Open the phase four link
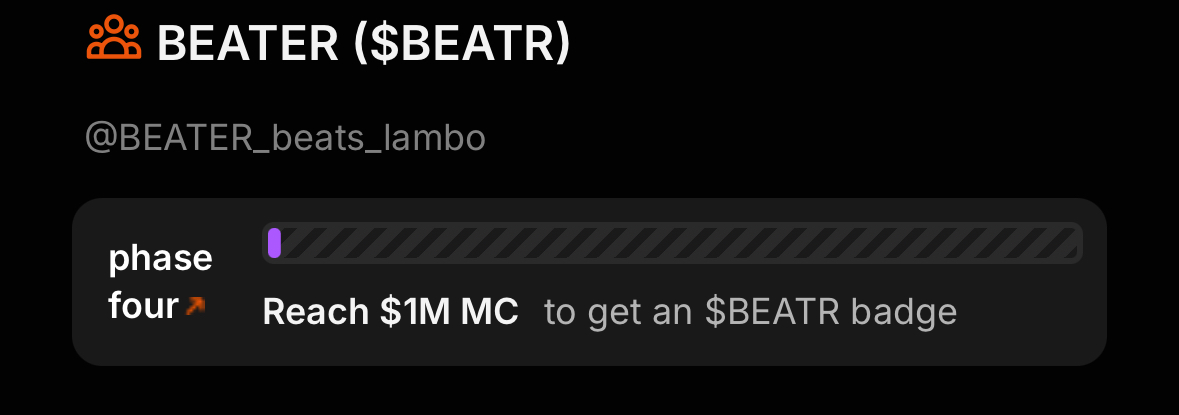Screen dimensions: 1179x415 tap(159, 283)
